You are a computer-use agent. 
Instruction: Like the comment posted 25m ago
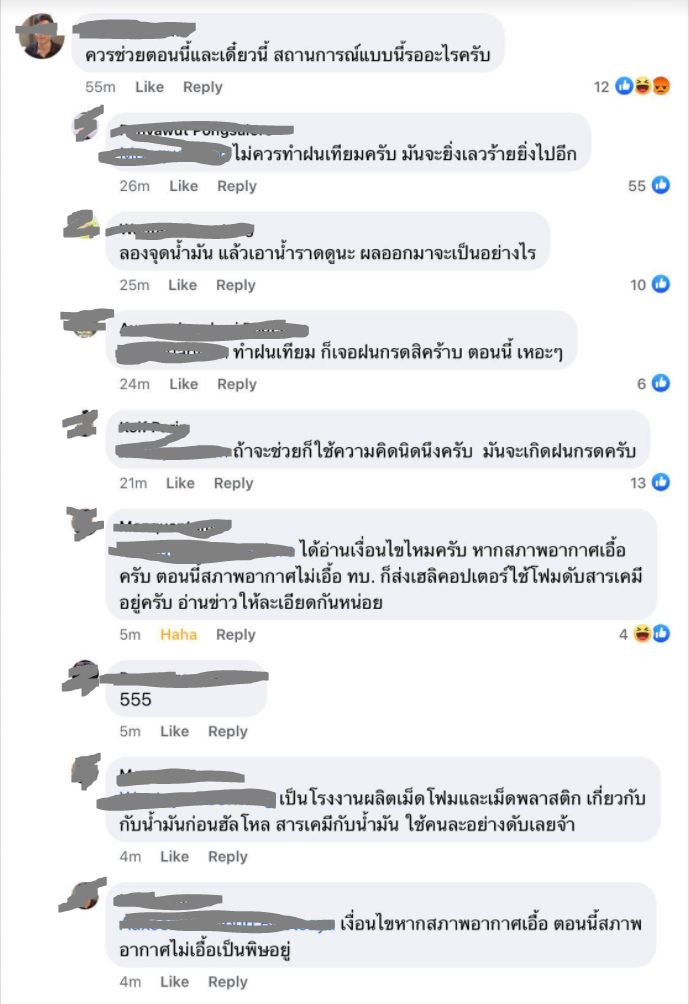tap(182, 285)
